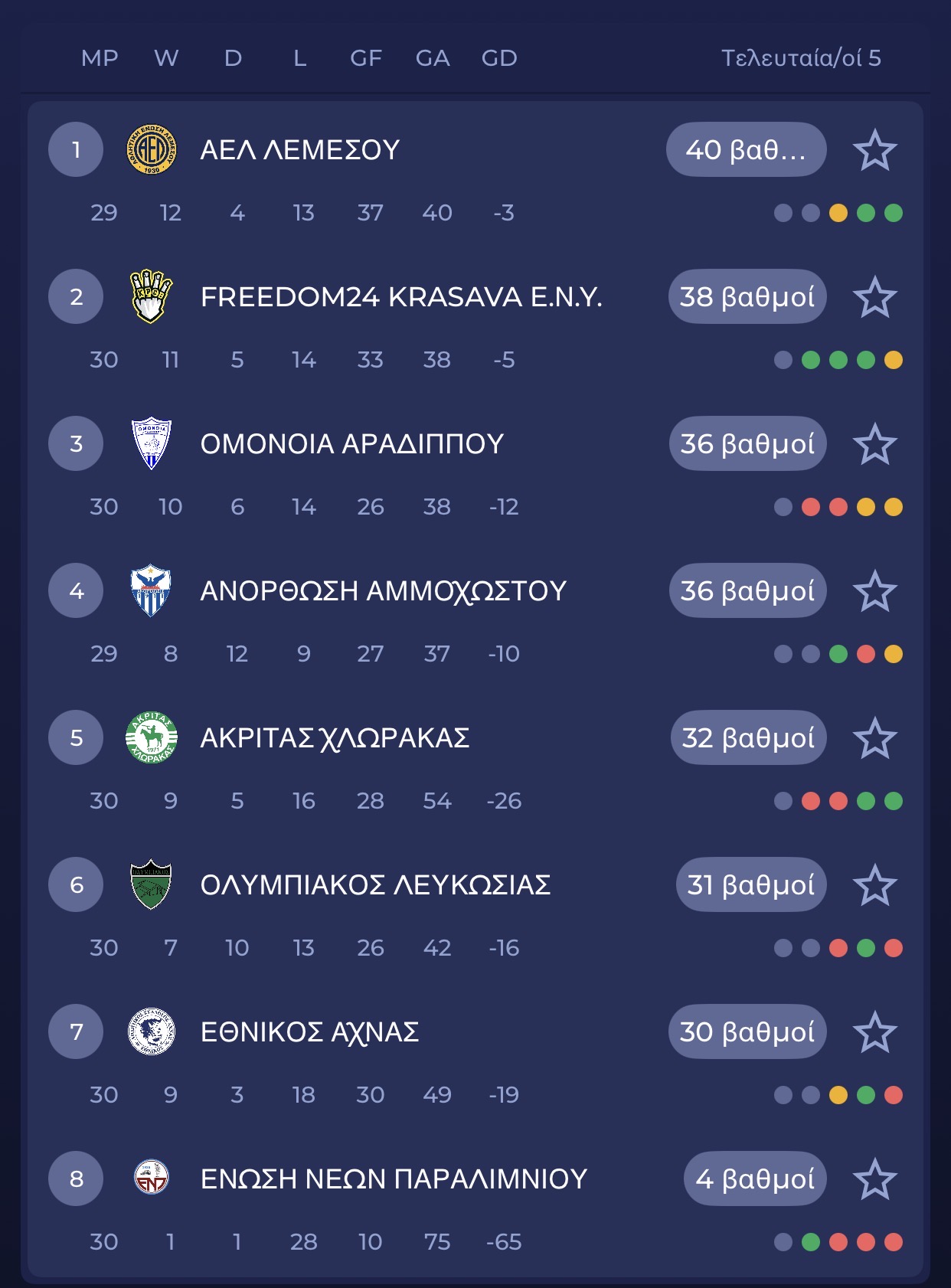The image size is (951, 1288).
Task: View ΟΛΥΜΠΙΑΚΟΣ ΛΕΥΚΩΣΙΑΣ team details
Action: tap(375, 885)
